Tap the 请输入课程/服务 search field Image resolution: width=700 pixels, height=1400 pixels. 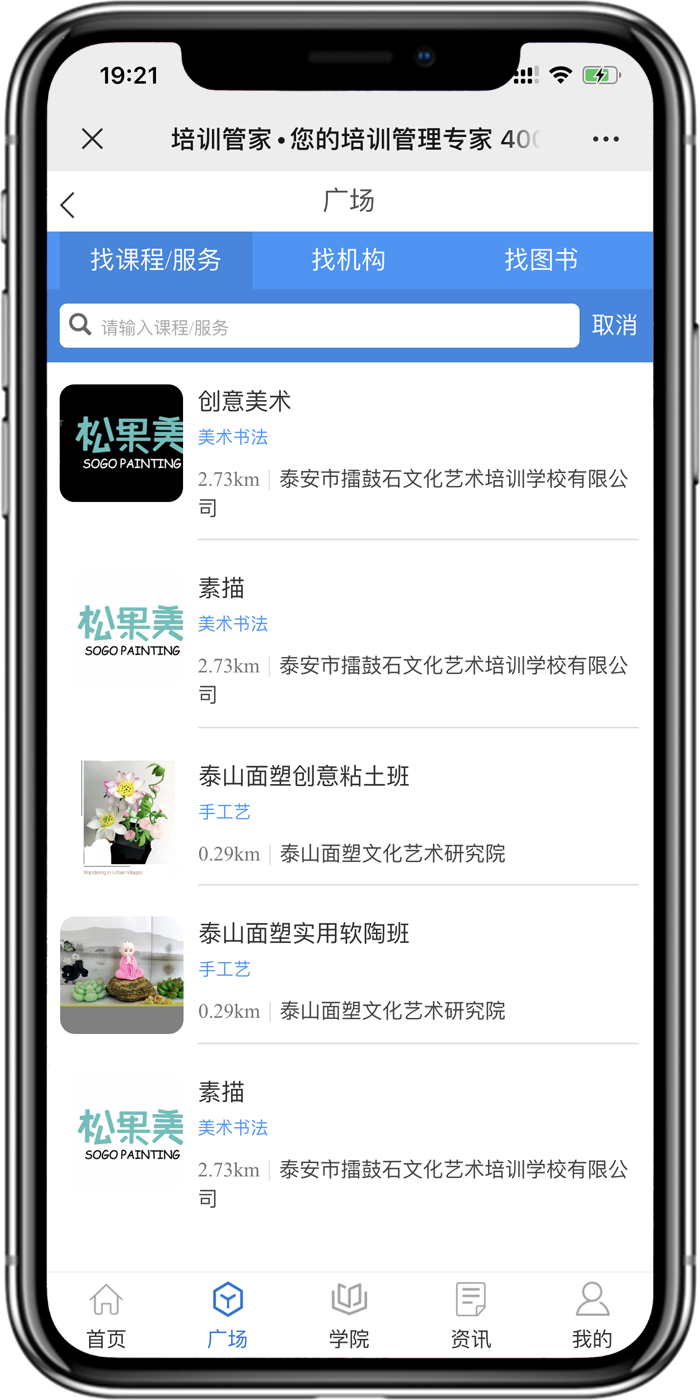pos(319,326)
